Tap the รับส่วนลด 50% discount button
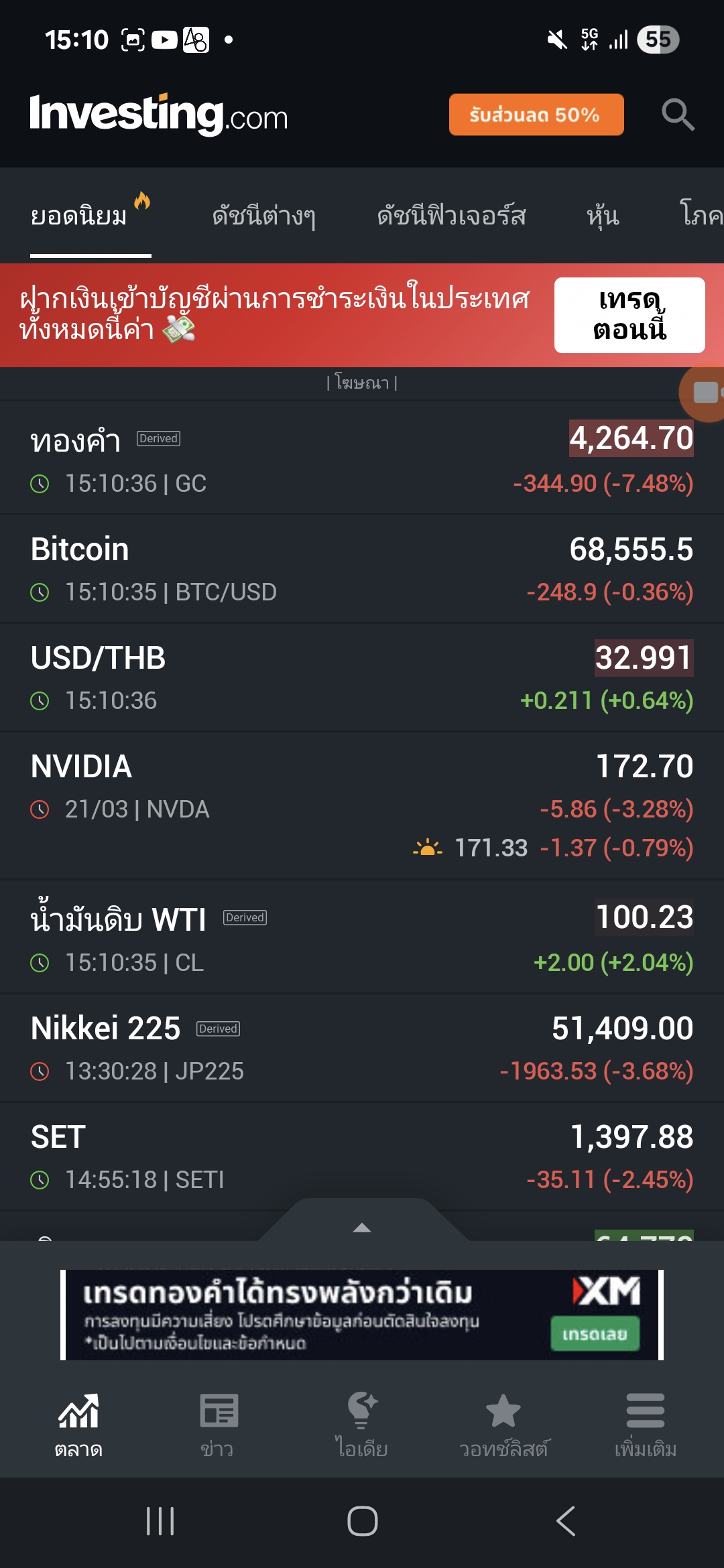The image size is (724, 1568). pos(536,115)
